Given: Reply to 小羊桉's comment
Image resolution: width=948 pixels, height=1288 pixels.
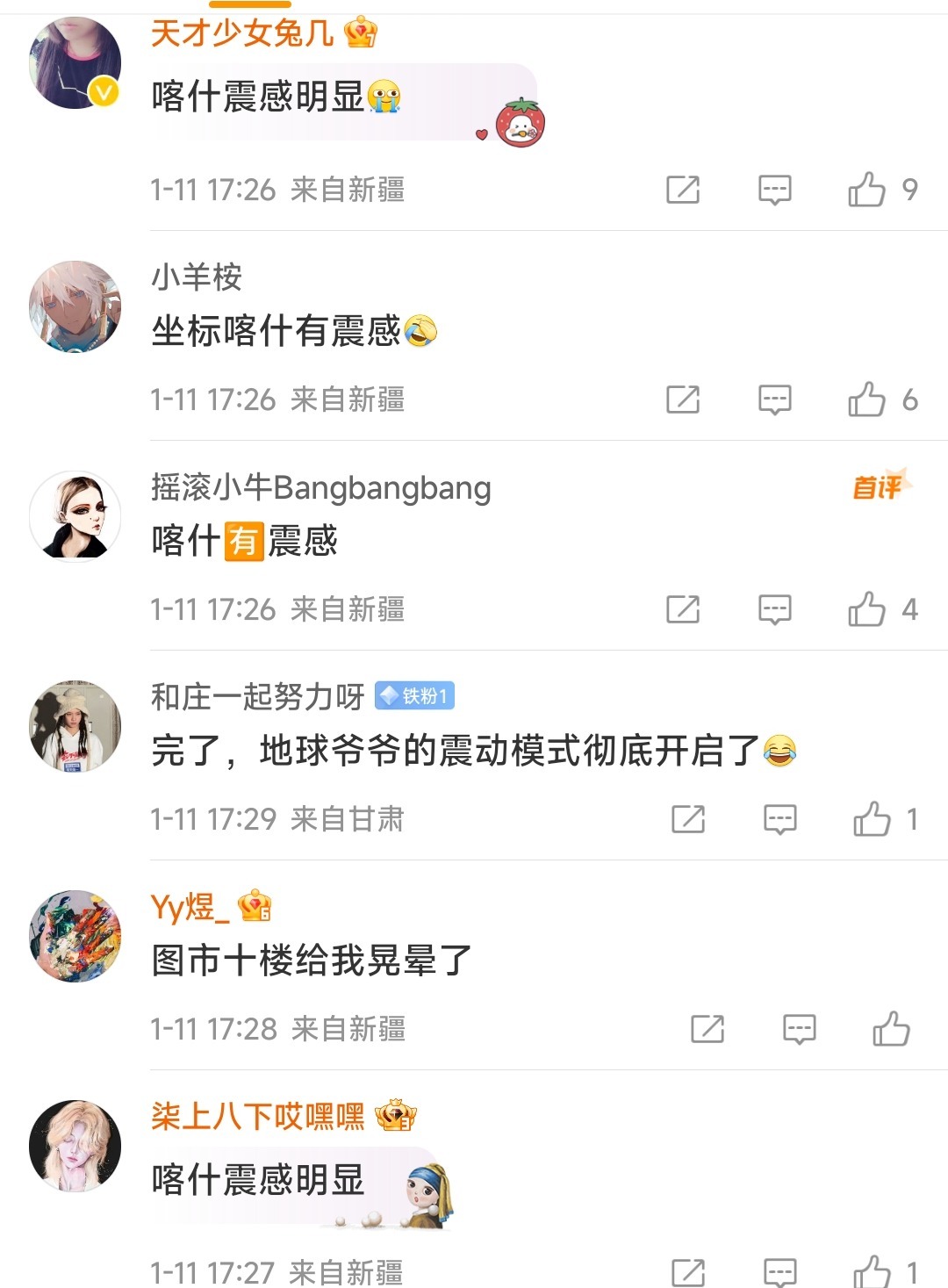Looking at the screenshot, I should [774, 399].
